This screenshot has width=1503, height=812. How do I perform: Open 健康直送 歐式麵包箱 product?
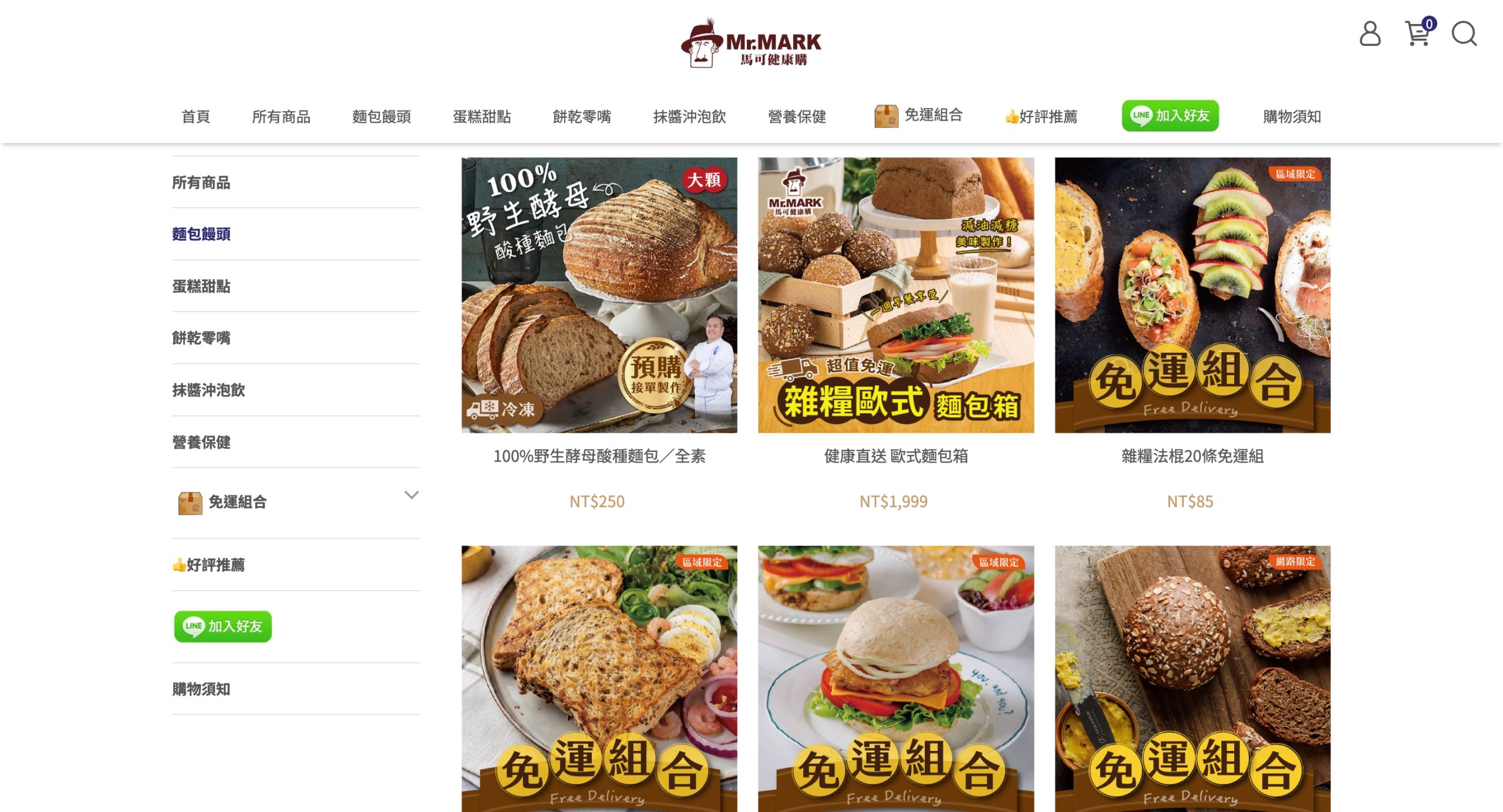pyautogui.click(x=895, y=295)
